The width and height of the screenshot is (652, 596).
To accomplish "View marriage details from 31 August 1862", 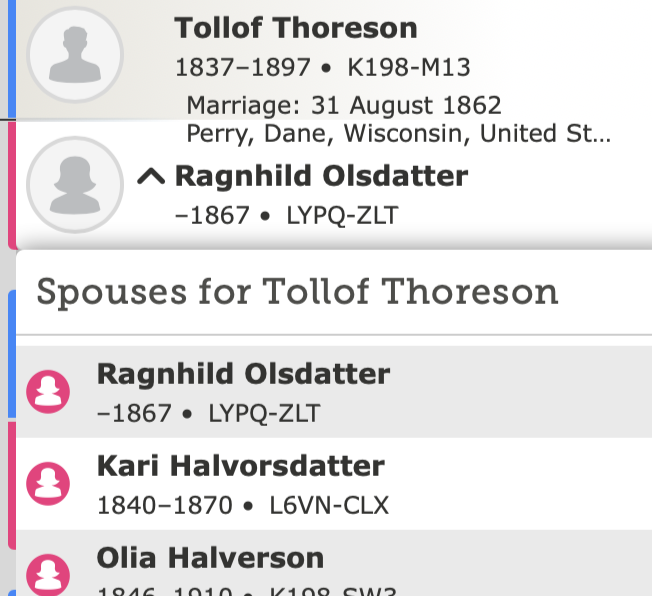I will (x=344, y=105).
